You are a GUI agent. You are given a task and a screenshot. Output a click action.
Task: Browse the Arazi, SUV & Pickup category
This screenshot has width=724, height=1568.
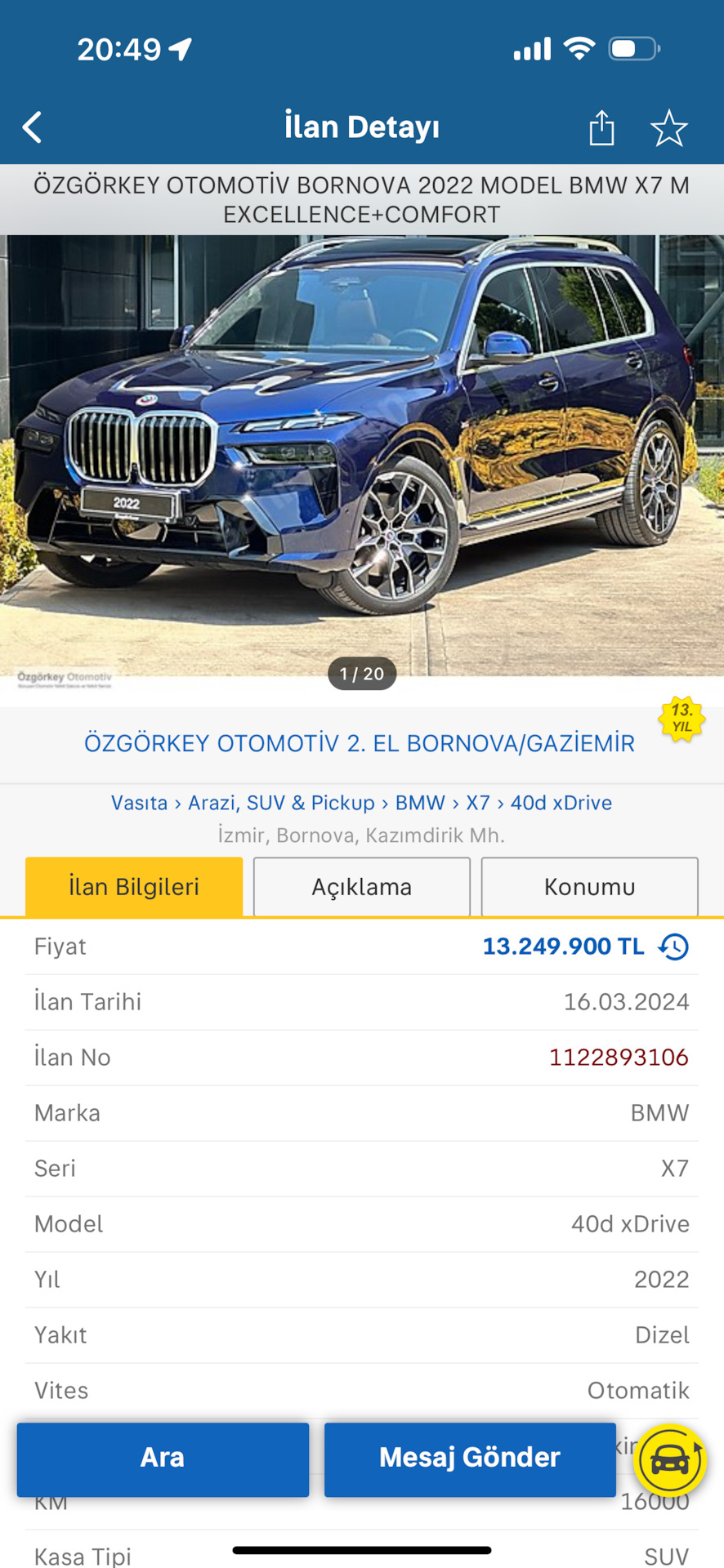(x=281, y=803)
